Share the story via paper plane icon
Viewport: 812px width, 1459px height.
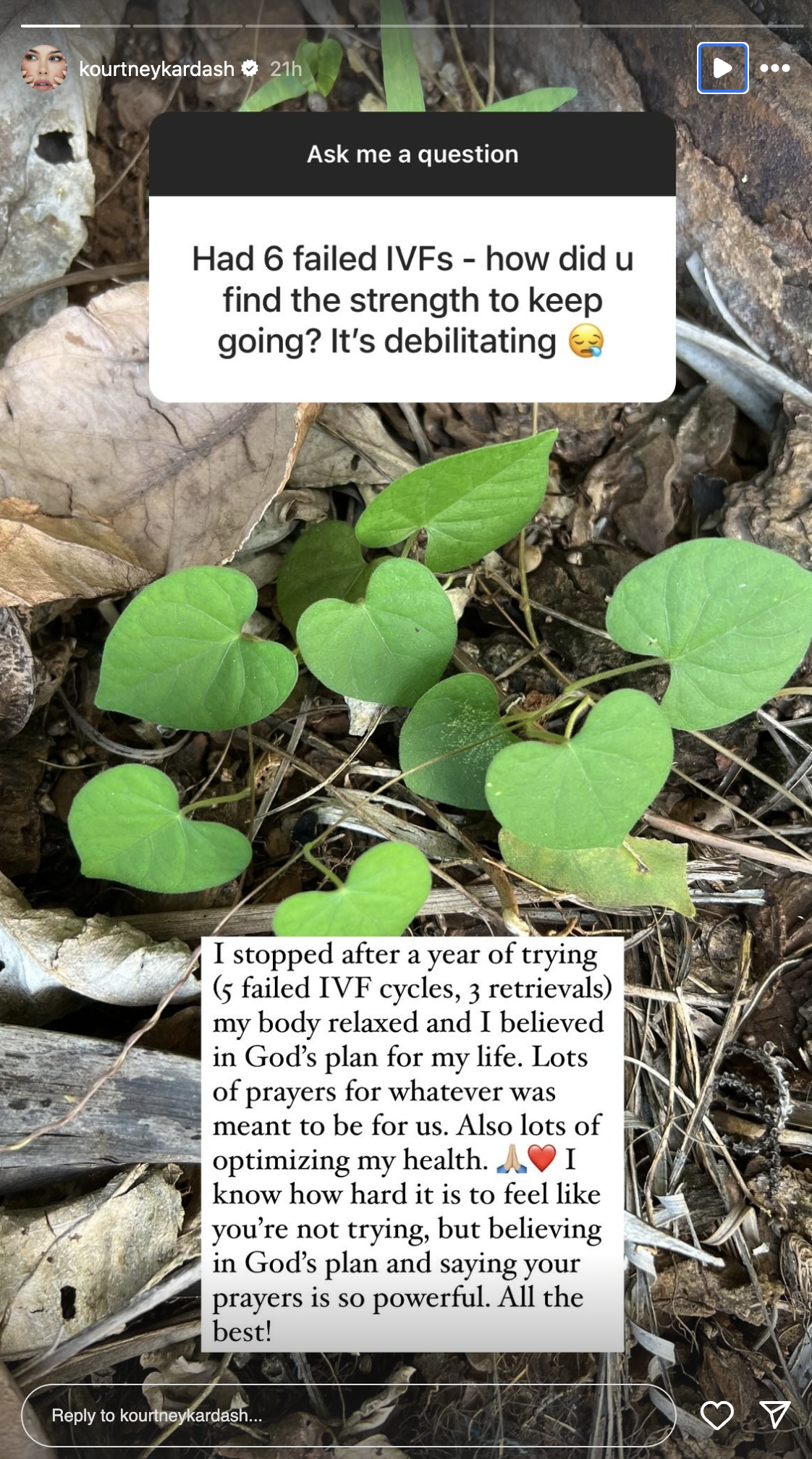point(774,1414)
